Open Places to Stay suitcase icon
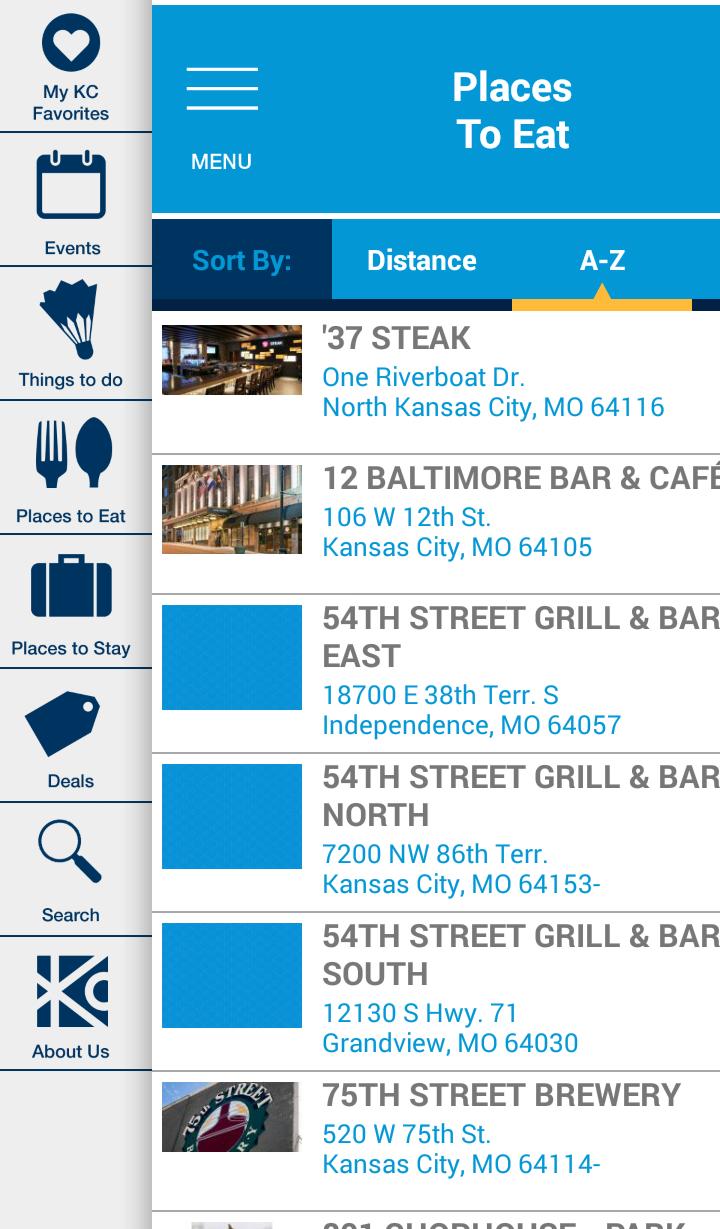 [x=71, y=586]
